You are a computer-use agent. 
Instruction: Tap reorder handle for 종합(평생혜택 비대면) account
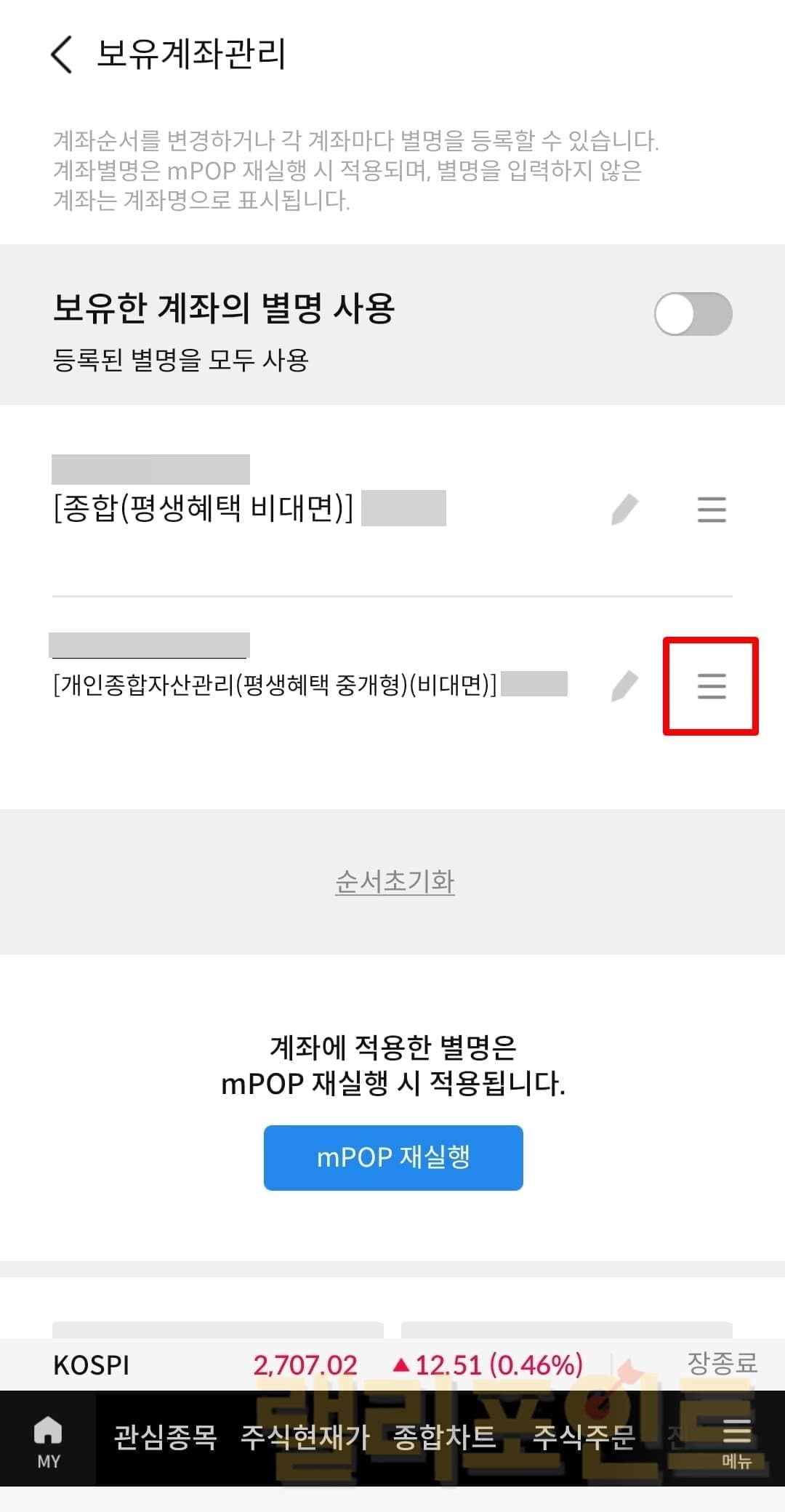click(x=712, y=509)
